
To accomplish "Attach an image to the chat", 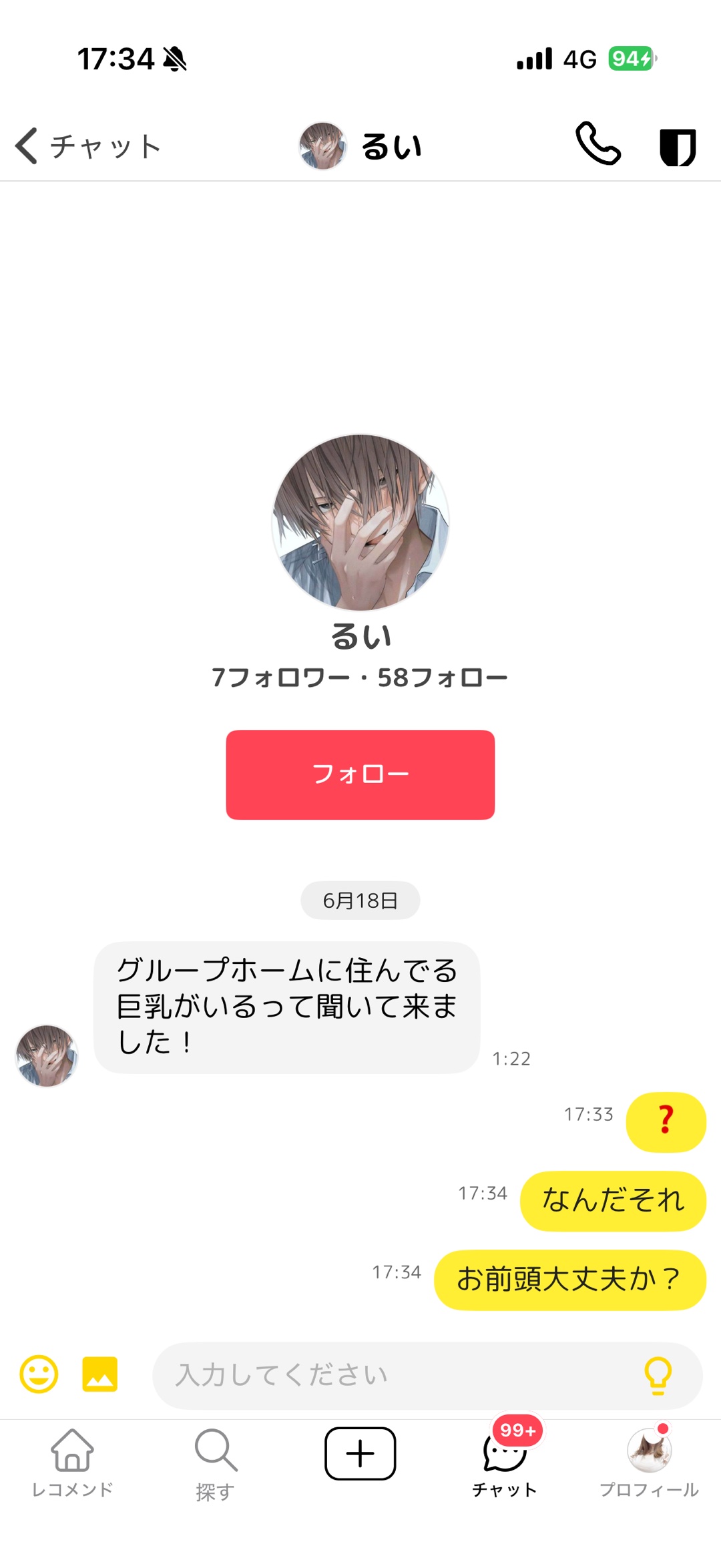I will click(x=100, y=1374).
